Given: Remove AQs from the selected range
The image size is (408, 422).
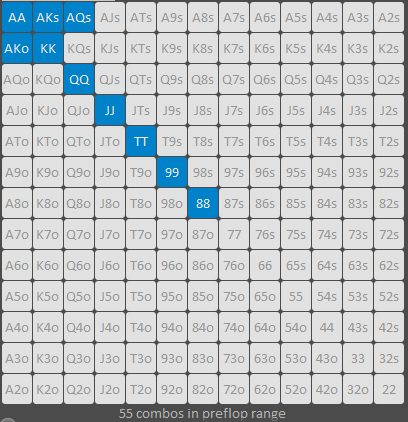Looking at the screenshot, I should [79, 17].
